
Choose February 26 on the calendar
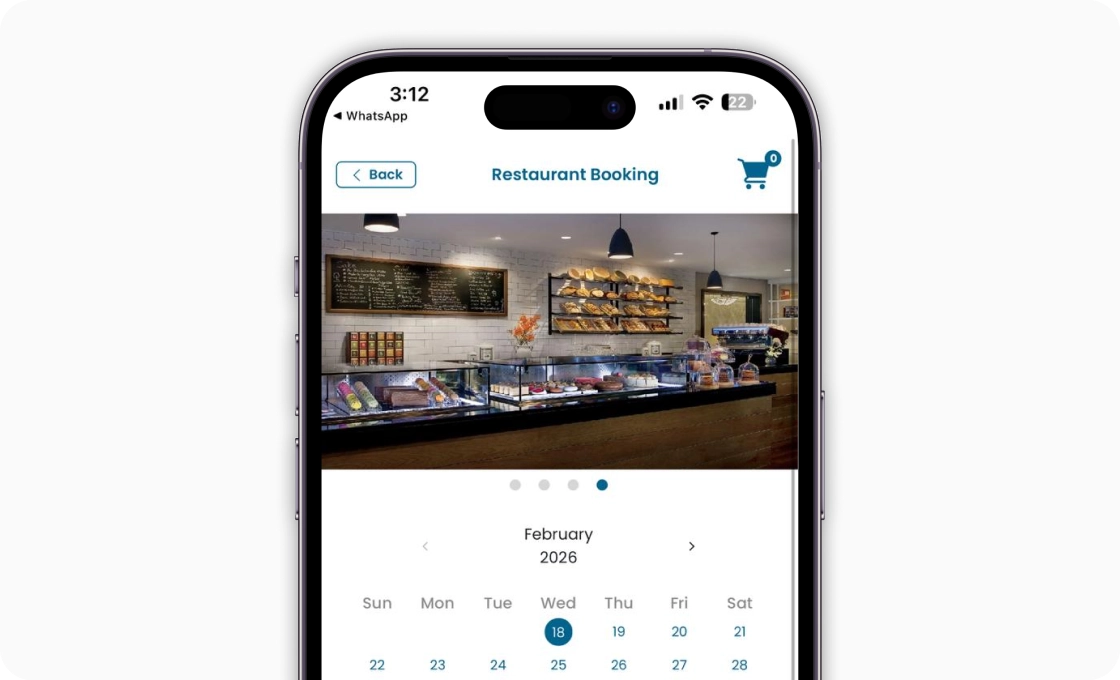click(619, 665)
